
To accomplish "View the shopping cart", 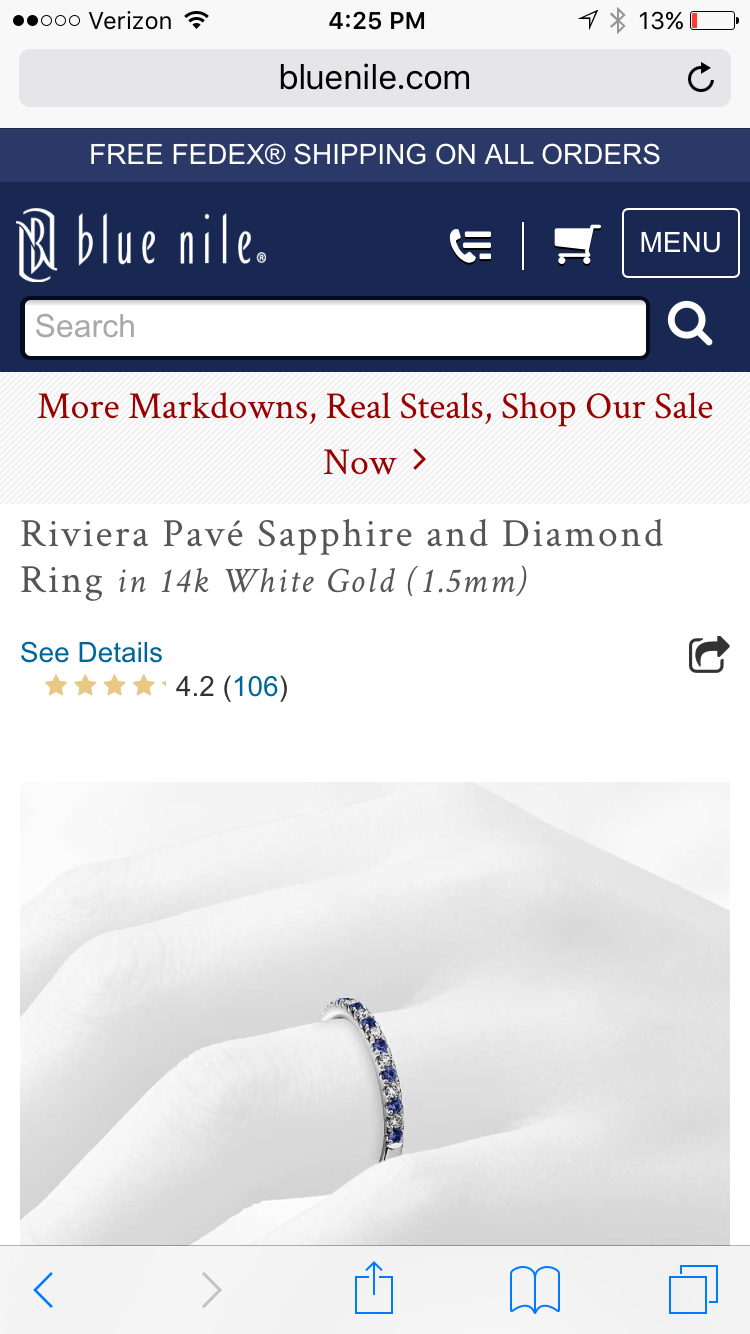I will [577, 244].
